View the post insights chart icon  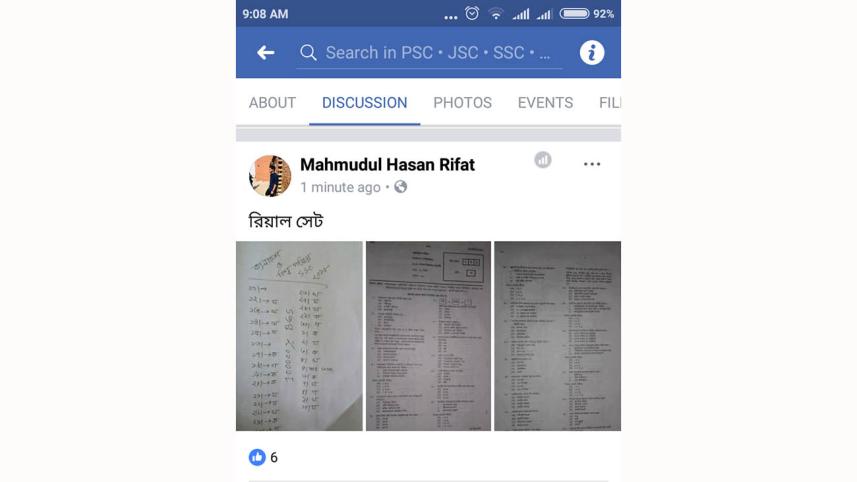pyautogui.click(x=543, y=160)
